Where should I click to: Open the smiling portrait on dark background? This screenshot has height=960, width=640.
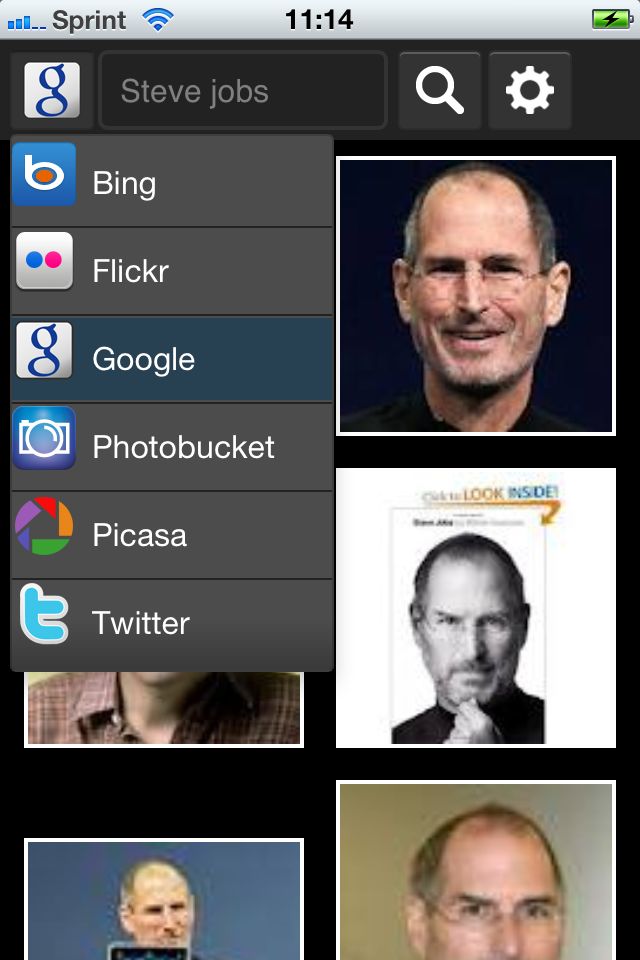476,295
